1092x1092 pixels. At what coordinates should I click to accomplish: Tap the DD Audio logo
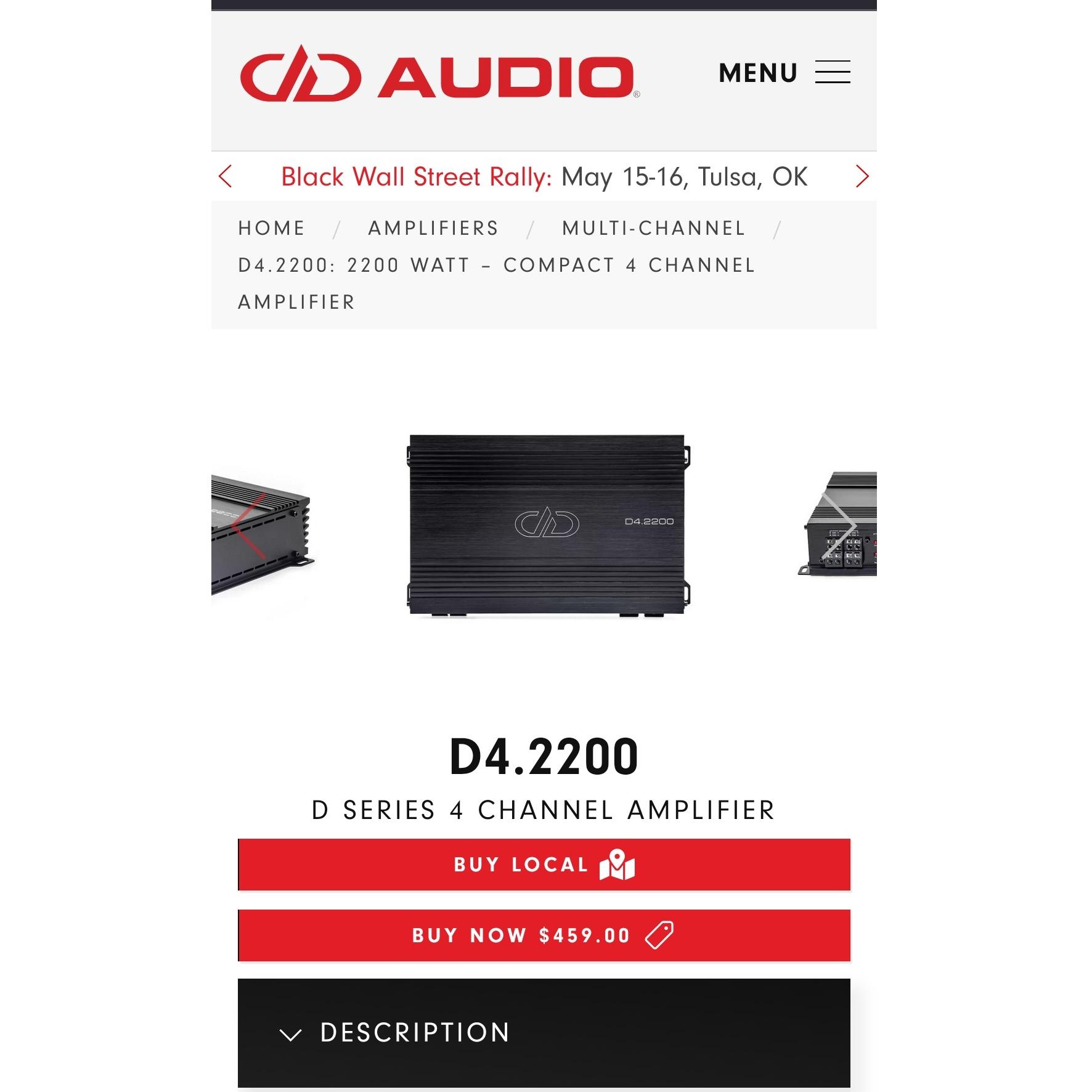point(440,73)
